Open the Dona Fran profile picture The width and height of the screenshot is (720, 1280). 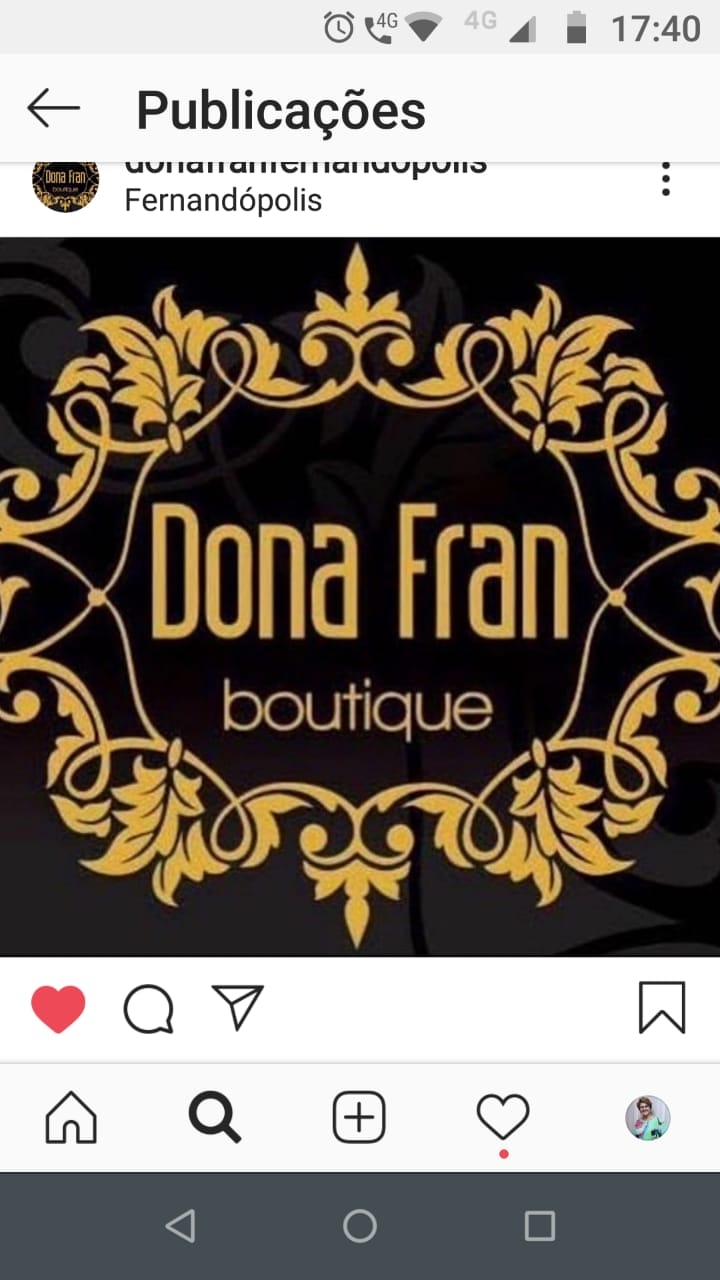coord(66,186)
